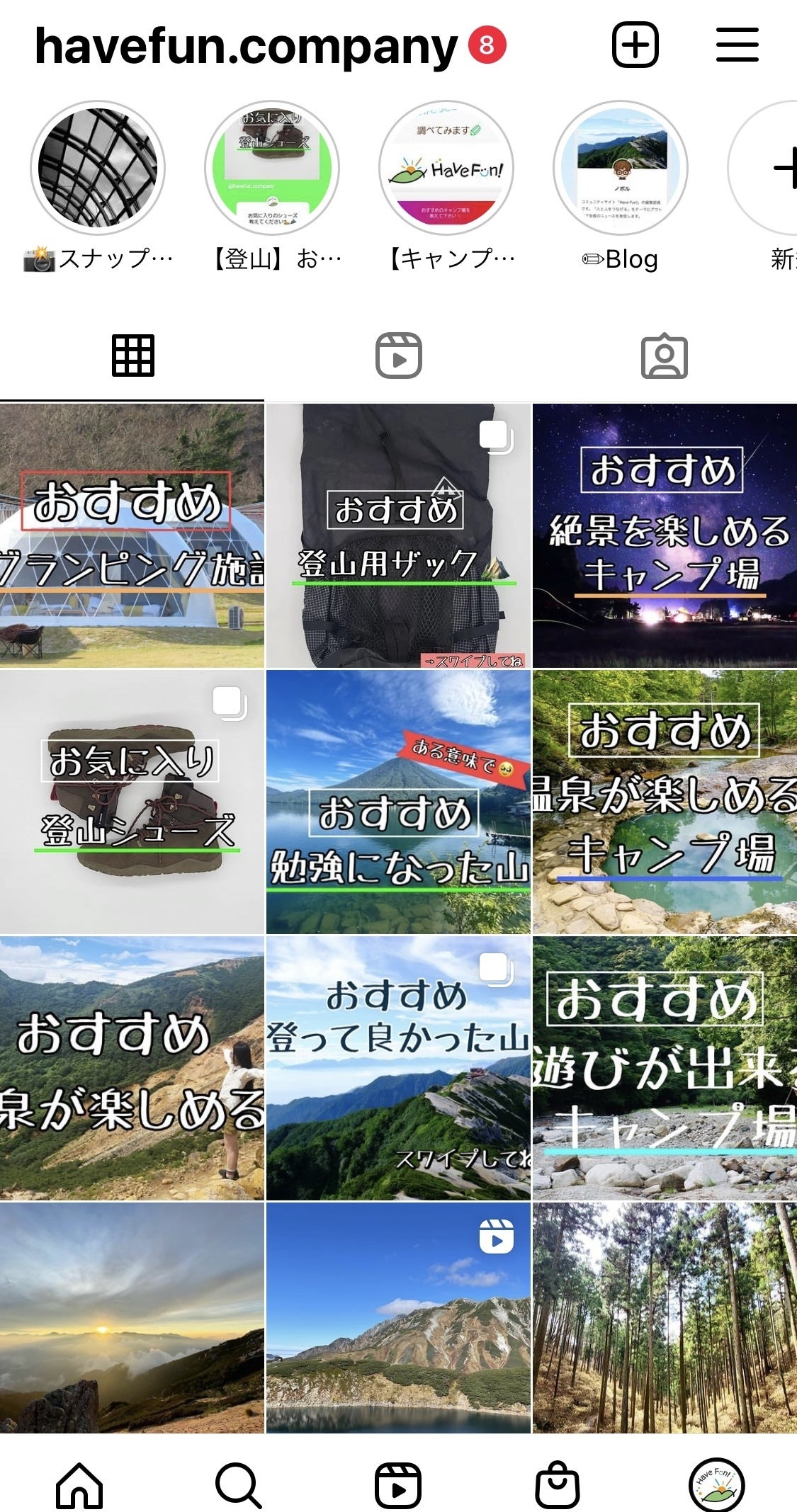This screenshot has width=797, height=1512.
Task: Open the Blog story highlight
Action: pyautogui.click(x=621, y=168)
